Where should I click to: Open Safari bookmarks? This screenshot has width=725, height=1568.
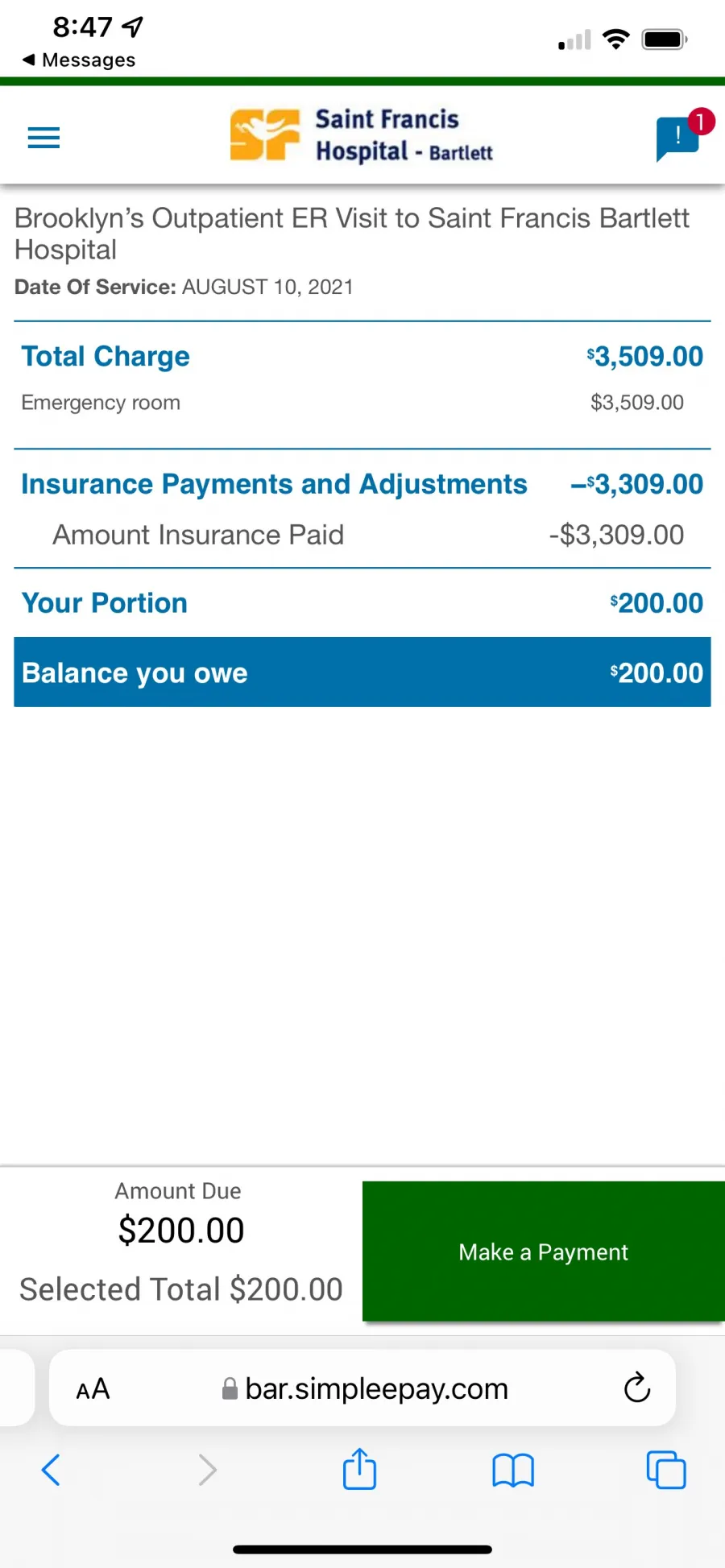pyautogui.click(x=513, y=1470)
